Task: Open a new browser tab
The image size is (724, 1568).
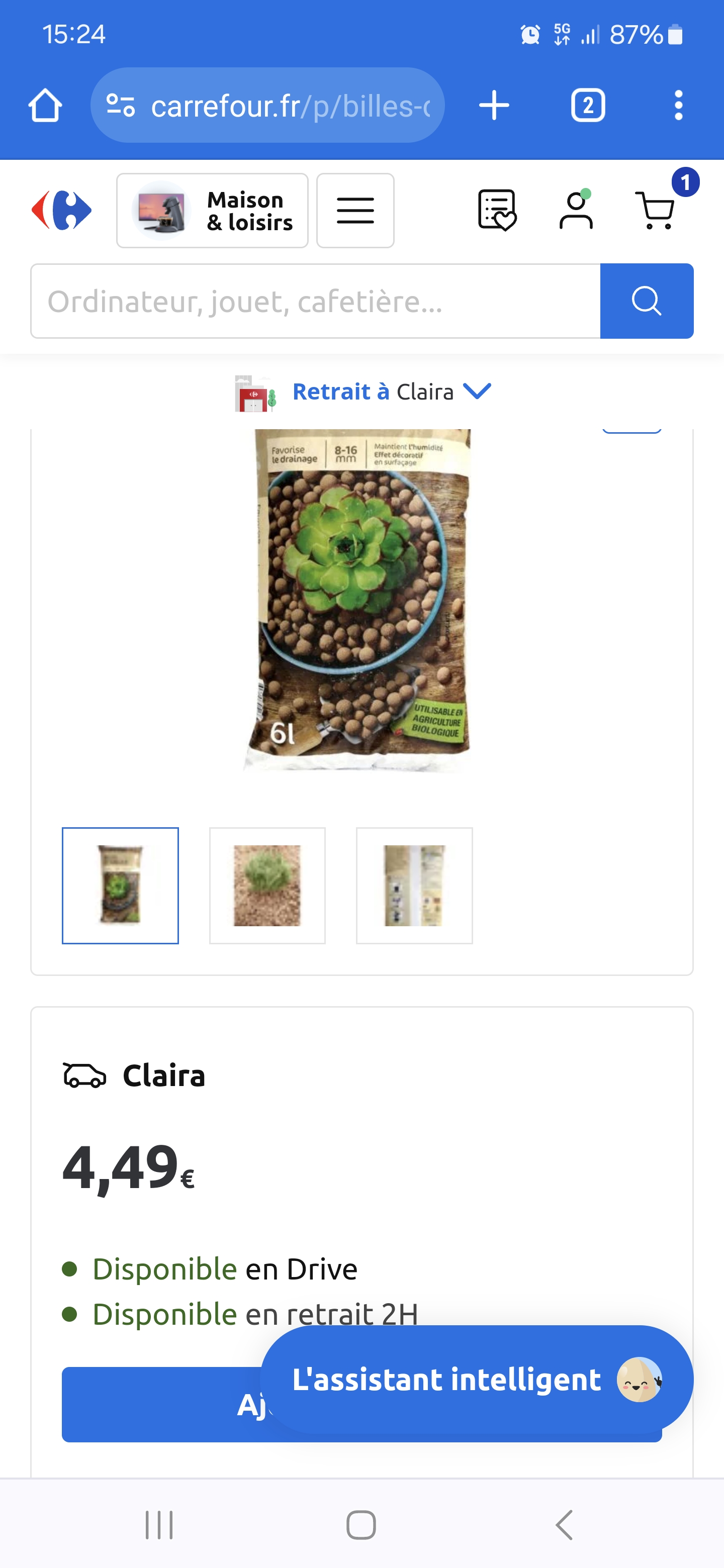Action: 494,106
